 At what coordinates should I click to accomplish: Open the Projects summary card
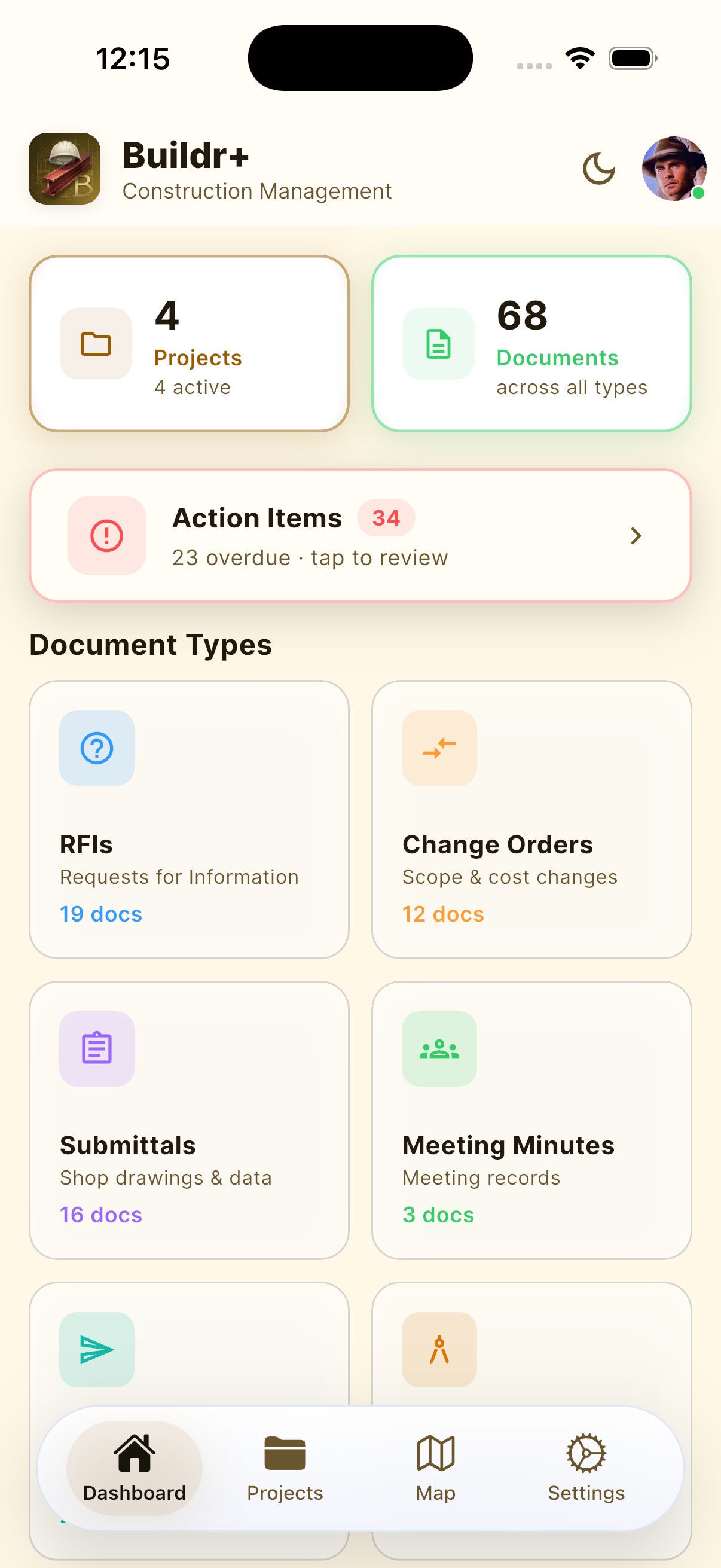(190, 344)
